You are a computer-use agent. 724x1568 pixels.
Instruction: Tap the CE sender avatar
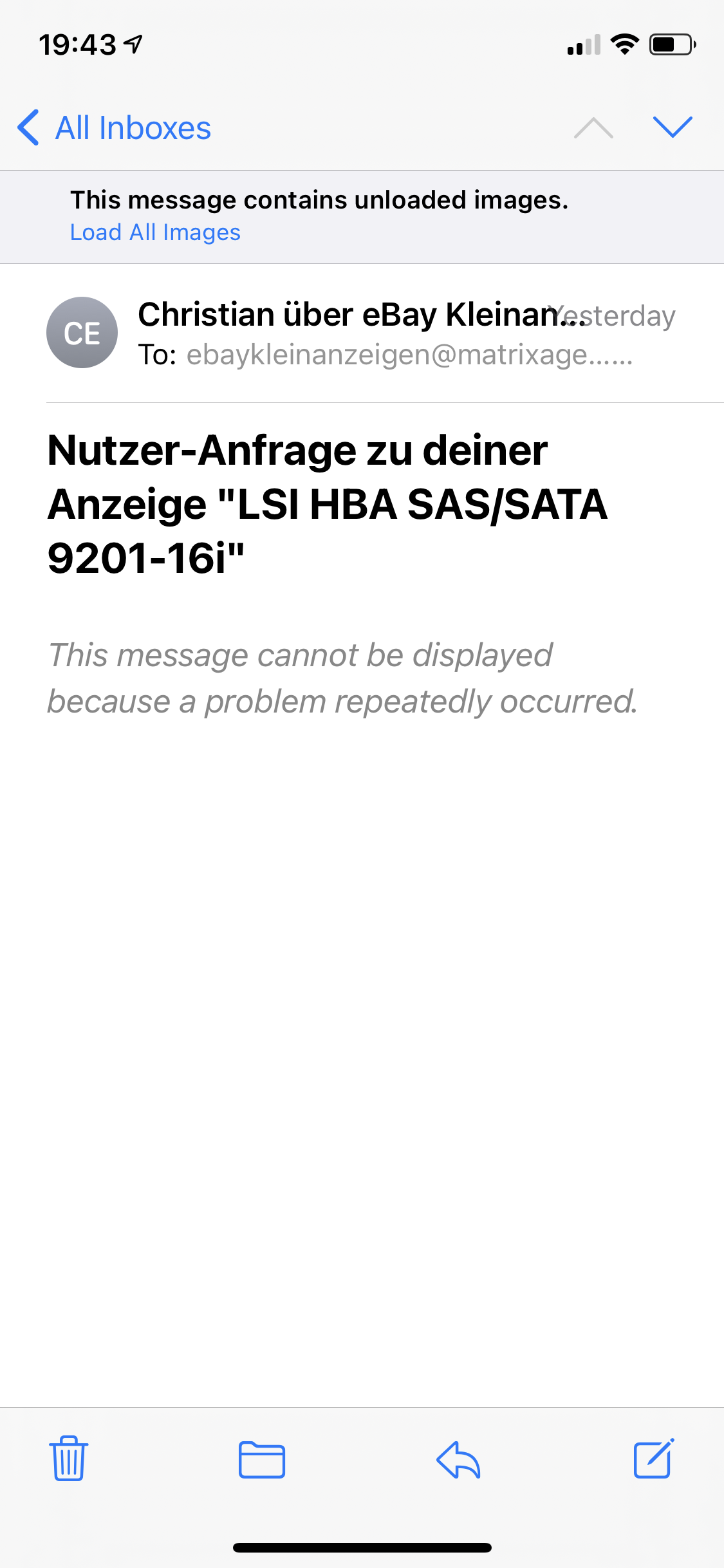pos(82,333)
